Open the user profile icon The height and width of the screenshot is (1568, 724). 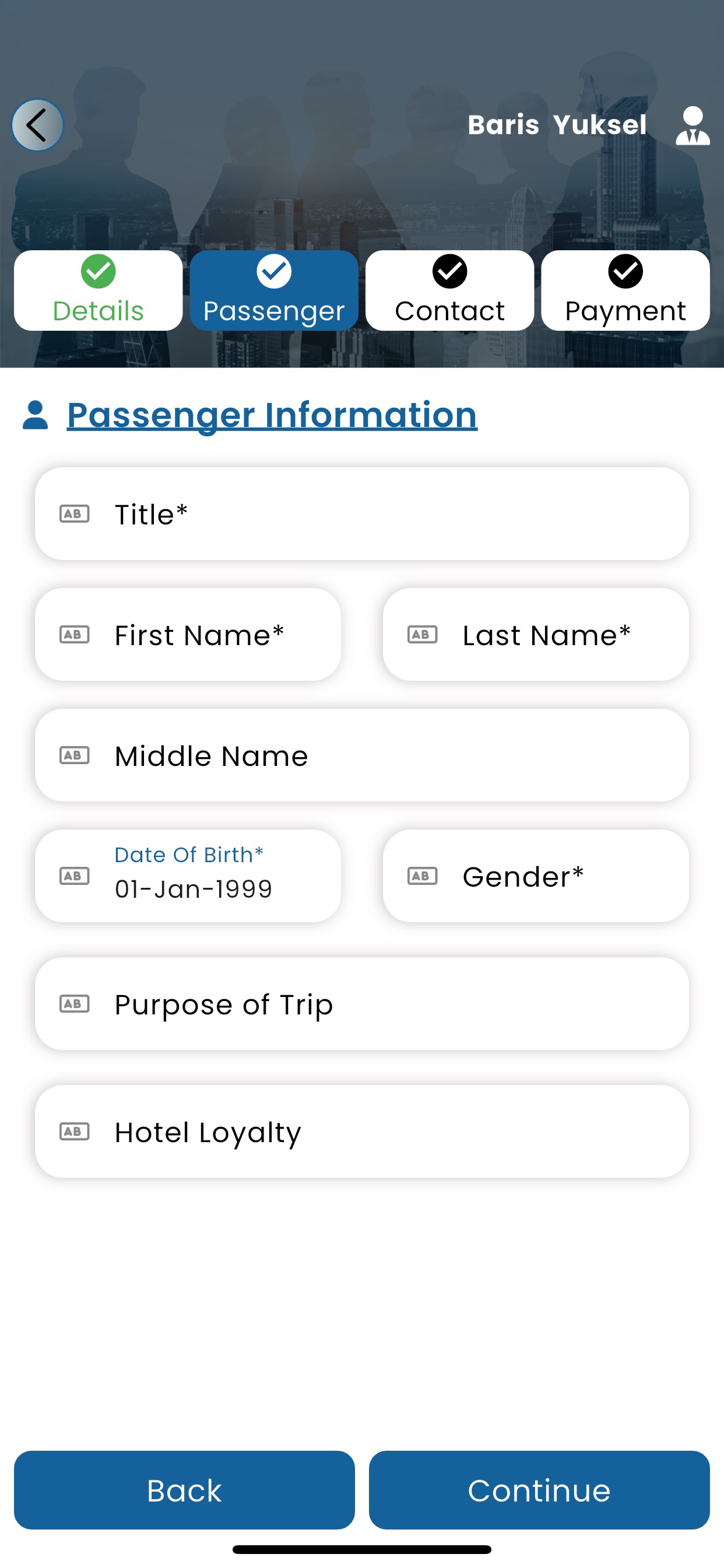693,125
